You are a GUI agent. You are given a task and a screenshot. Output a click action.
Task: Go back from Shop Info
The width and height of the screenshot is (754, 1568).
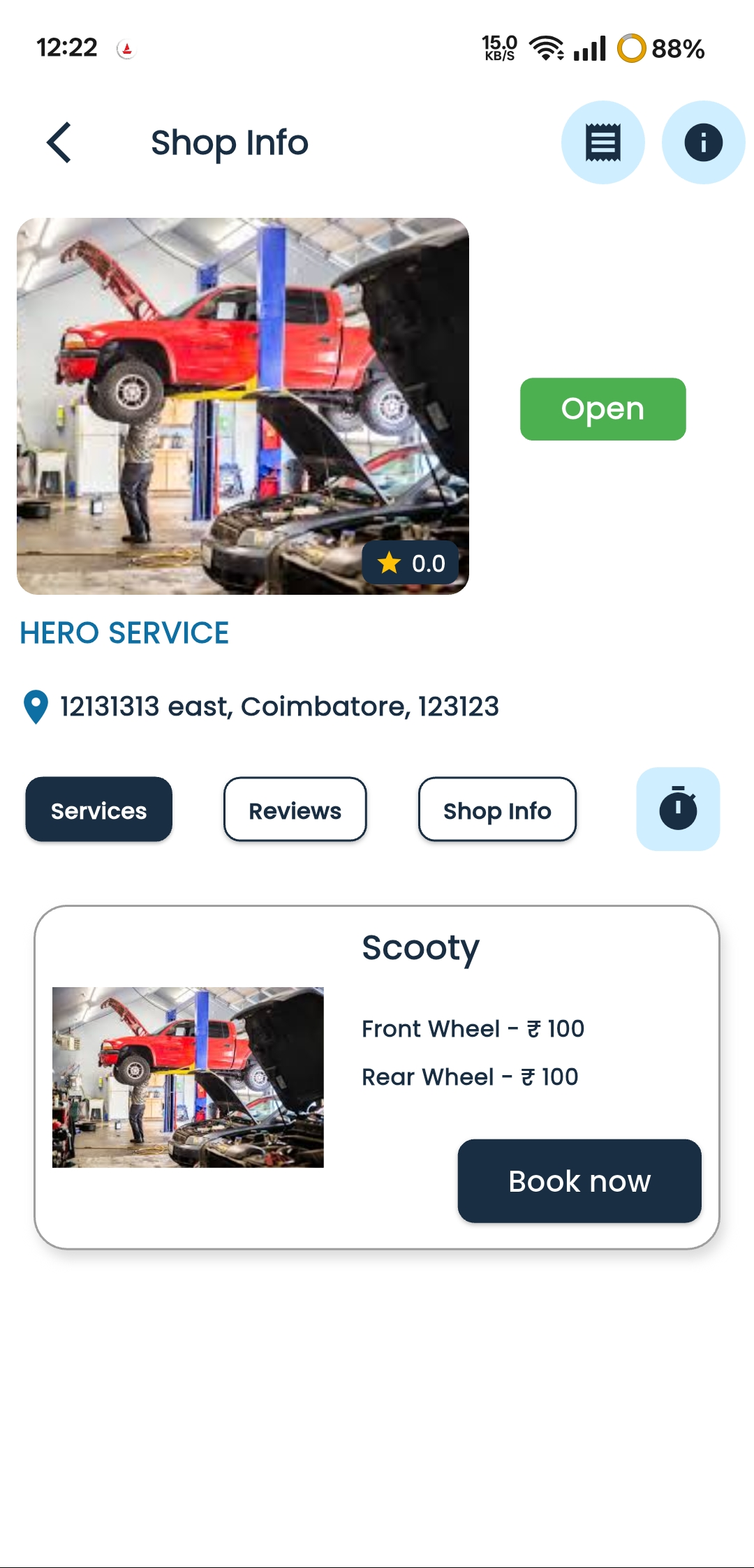(59, 142)
